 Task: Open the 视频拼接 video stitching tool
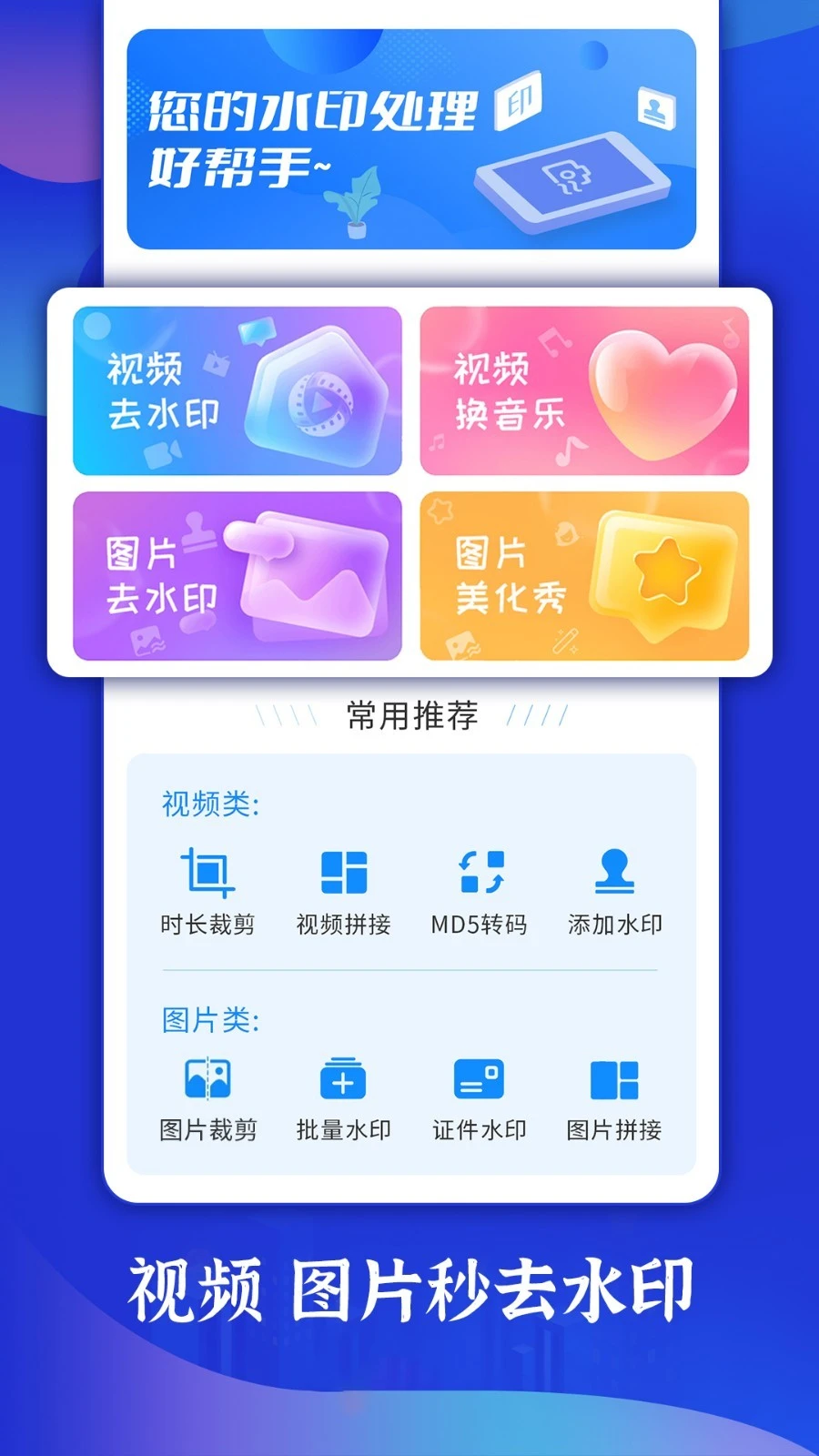coord(342,872)
